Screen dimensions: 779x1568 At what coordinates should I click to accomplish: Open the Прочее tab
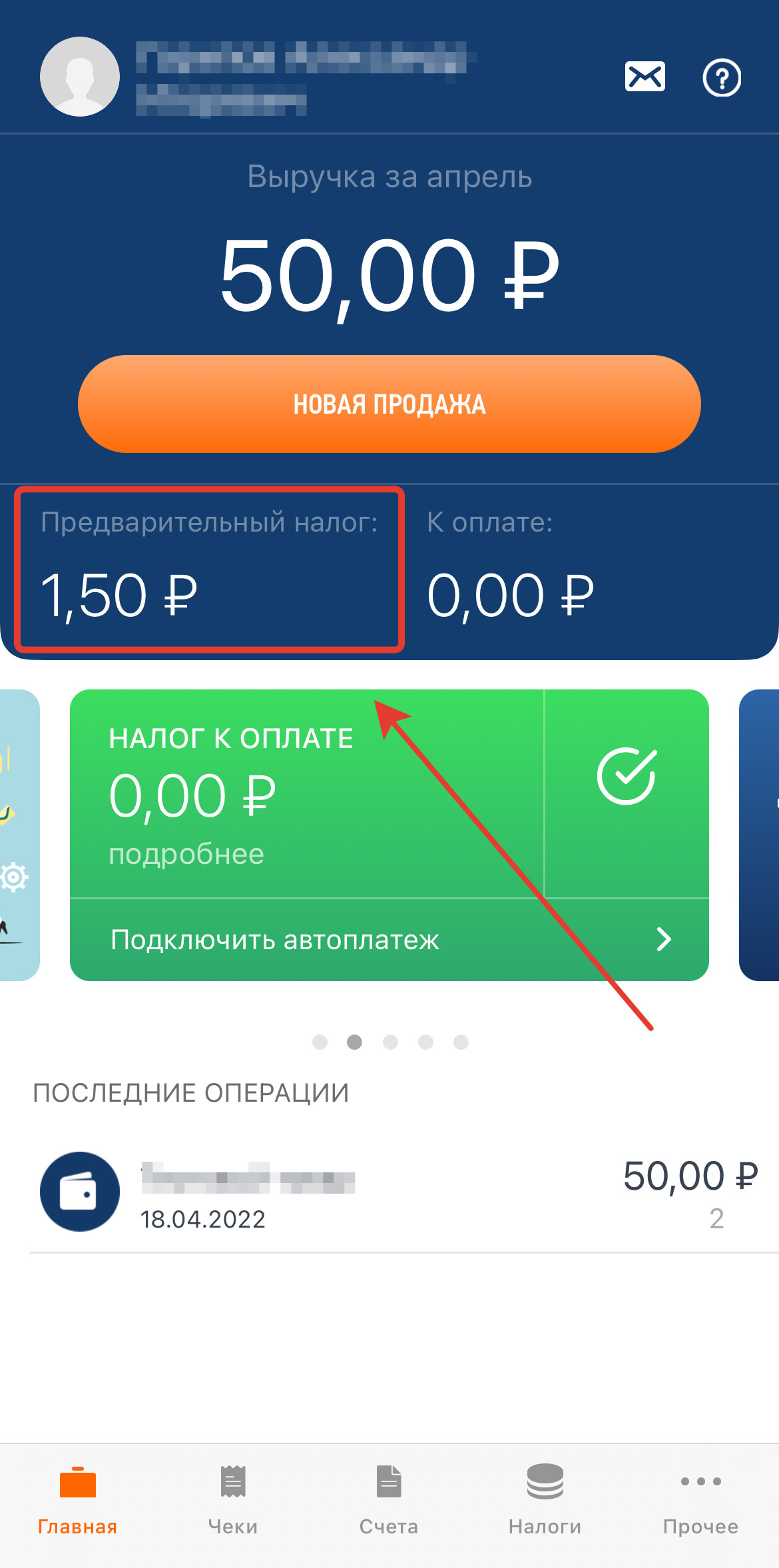700,1499
